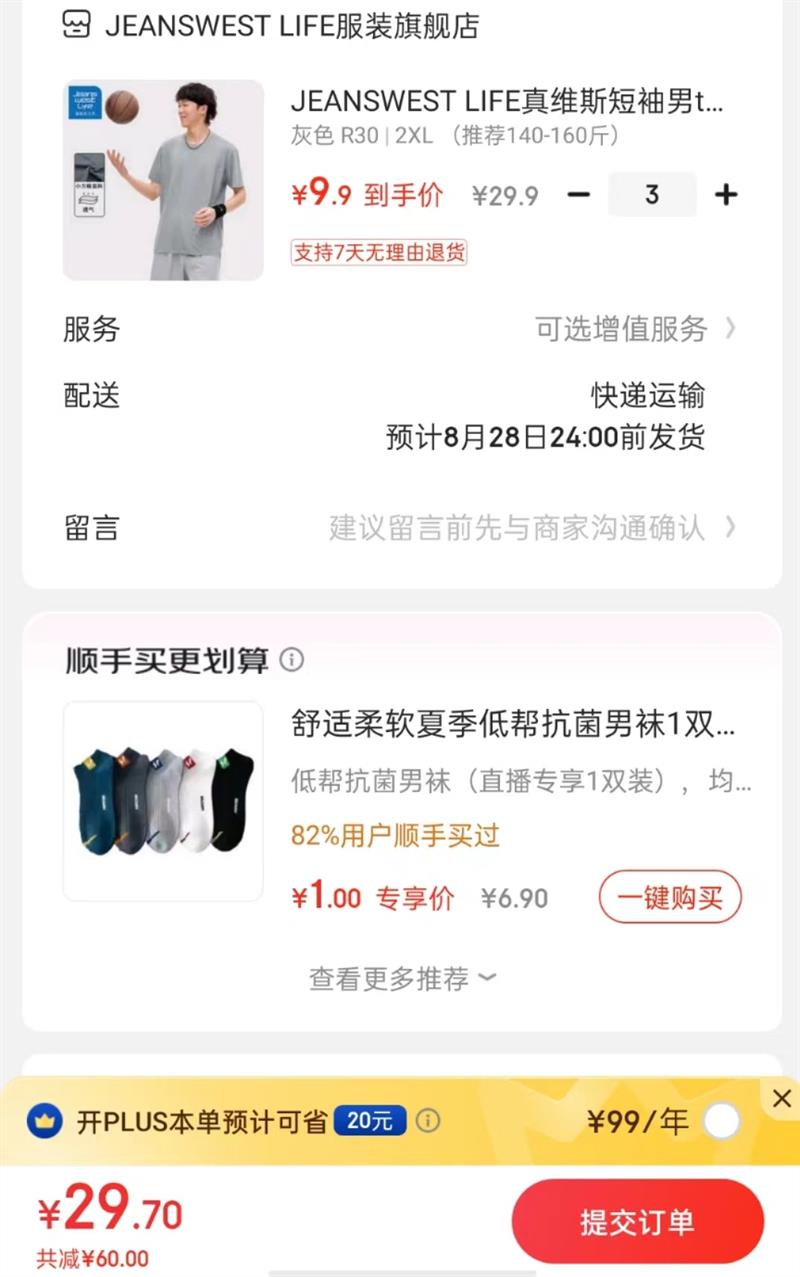Open the JEANSWEST LIFE服装旗舰店 store page
Screen dimensions: 800x1277
tap(290, 26)
